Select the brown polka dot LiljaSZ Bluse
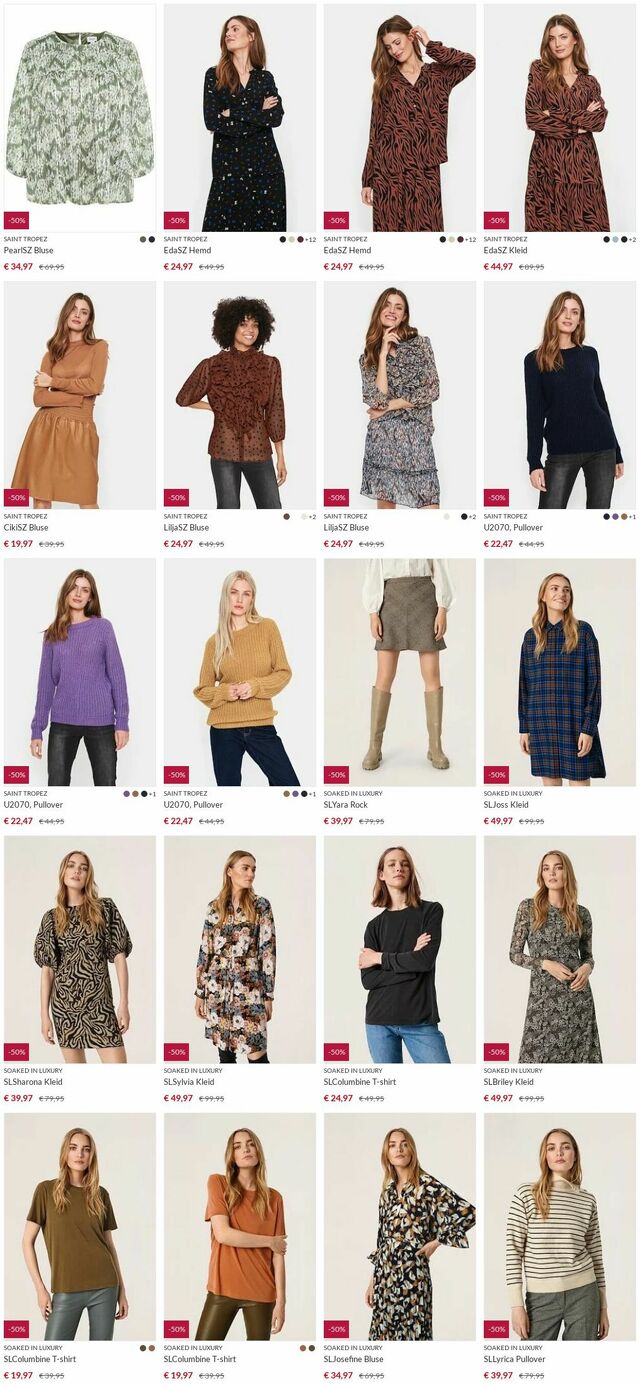The width and height of the screenshot is (640, 1386). 239,395
